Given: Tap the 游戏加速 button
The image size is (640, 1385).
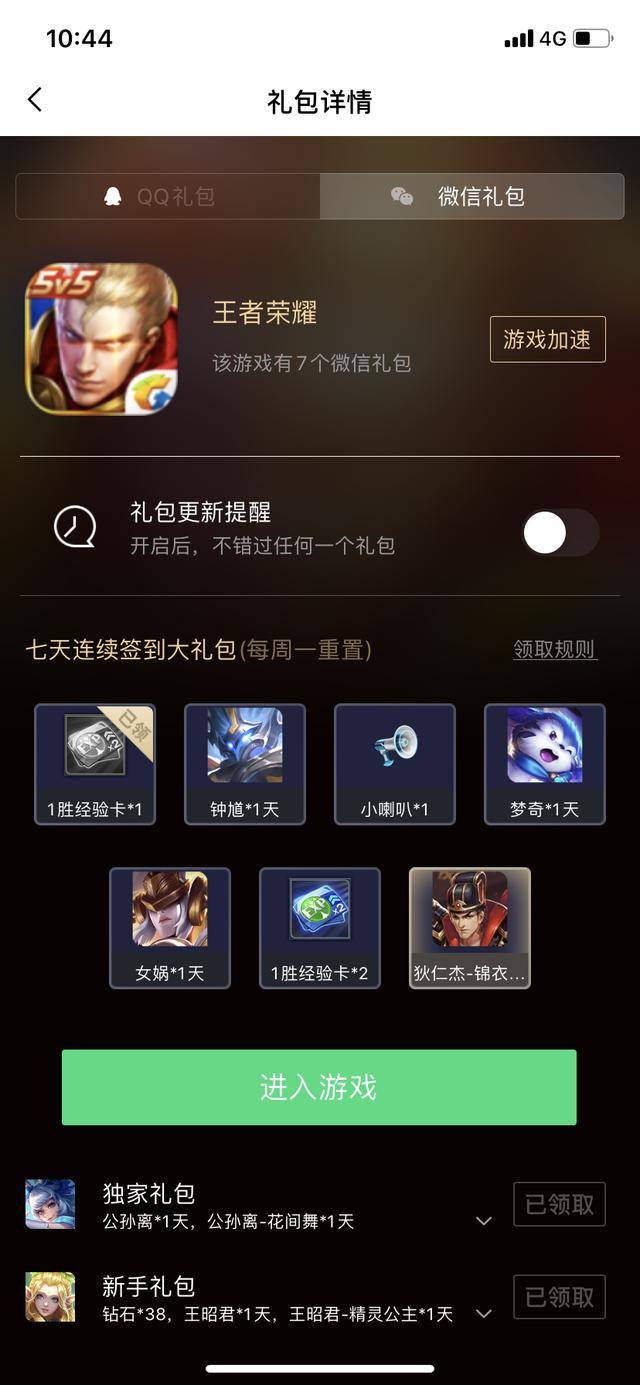Looking at the screenshot, I should click(547, 339).
